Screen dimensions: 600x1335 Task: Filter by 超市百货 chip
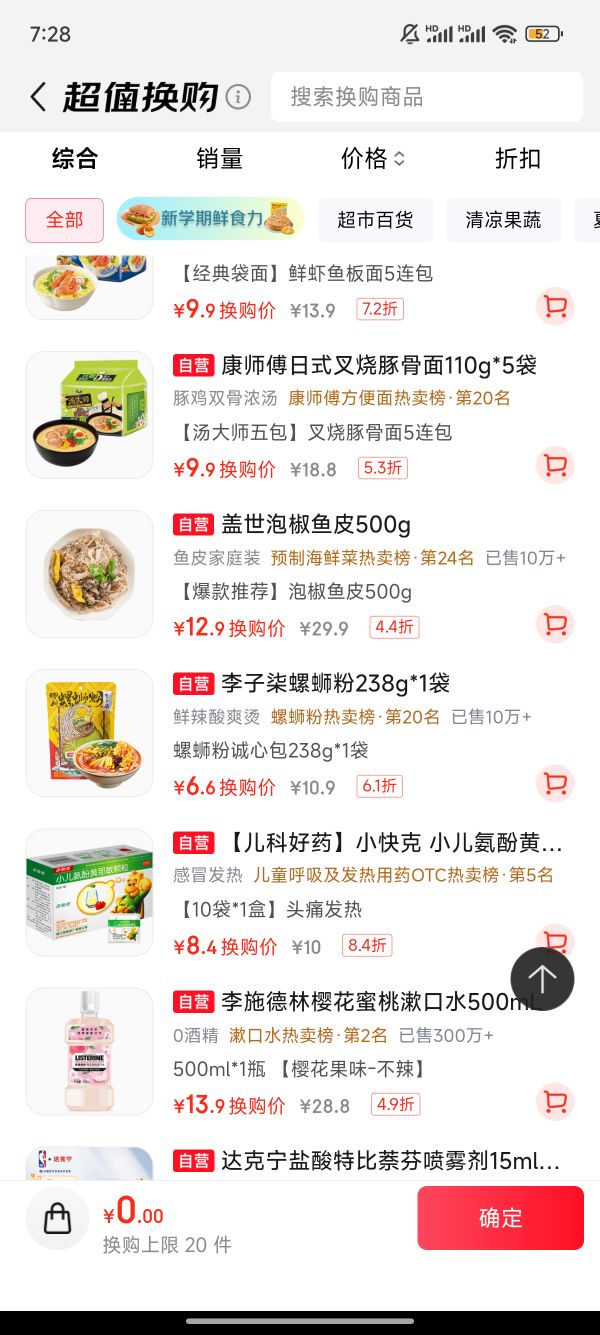tap(375, 219)
